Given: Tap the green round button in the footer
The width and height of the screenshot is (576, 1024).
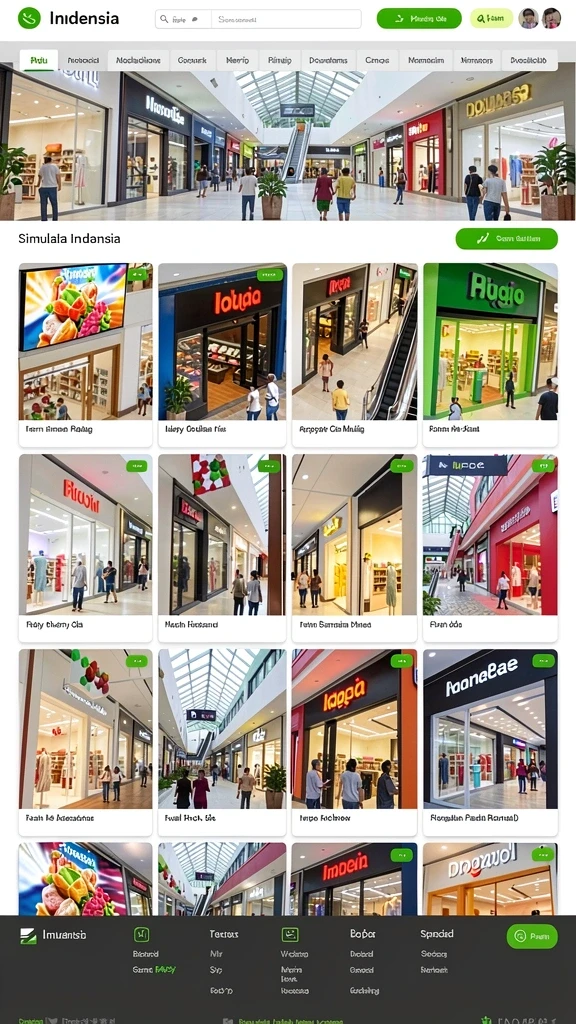Looking at the screenshot, I should tap(532, 936).
